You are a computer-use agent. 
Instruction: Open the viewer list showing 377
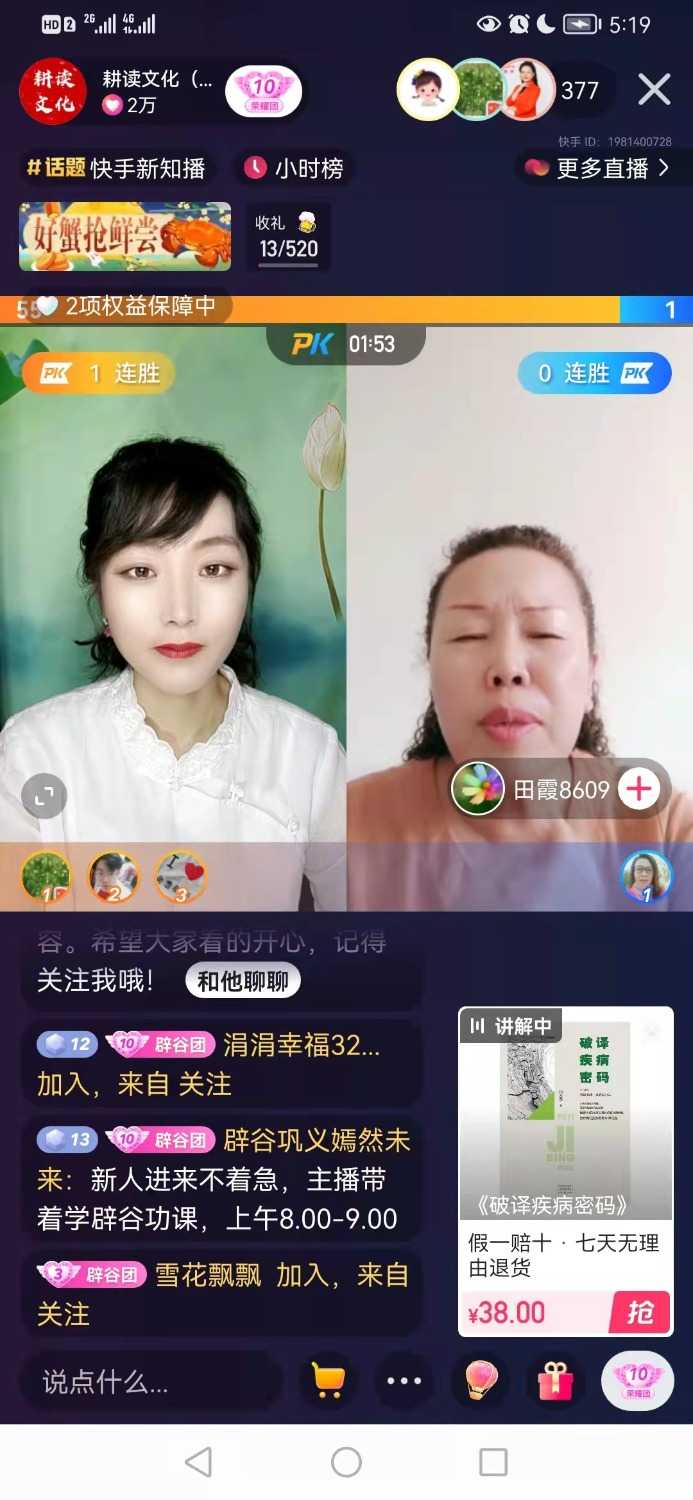pos(579,91)
